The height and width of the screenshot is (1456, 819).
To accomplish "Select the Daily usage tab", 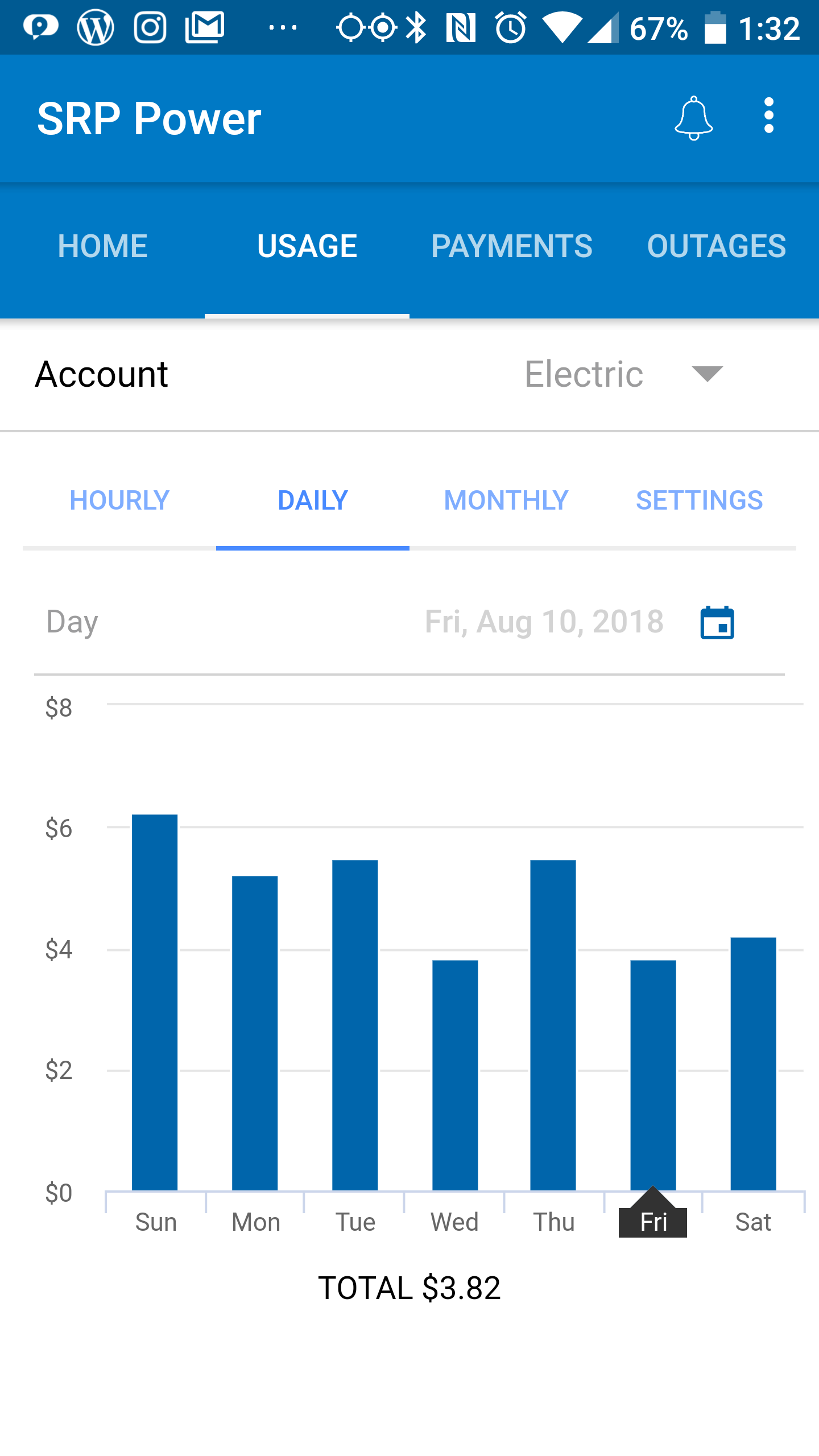I will (x=313, y=500).
